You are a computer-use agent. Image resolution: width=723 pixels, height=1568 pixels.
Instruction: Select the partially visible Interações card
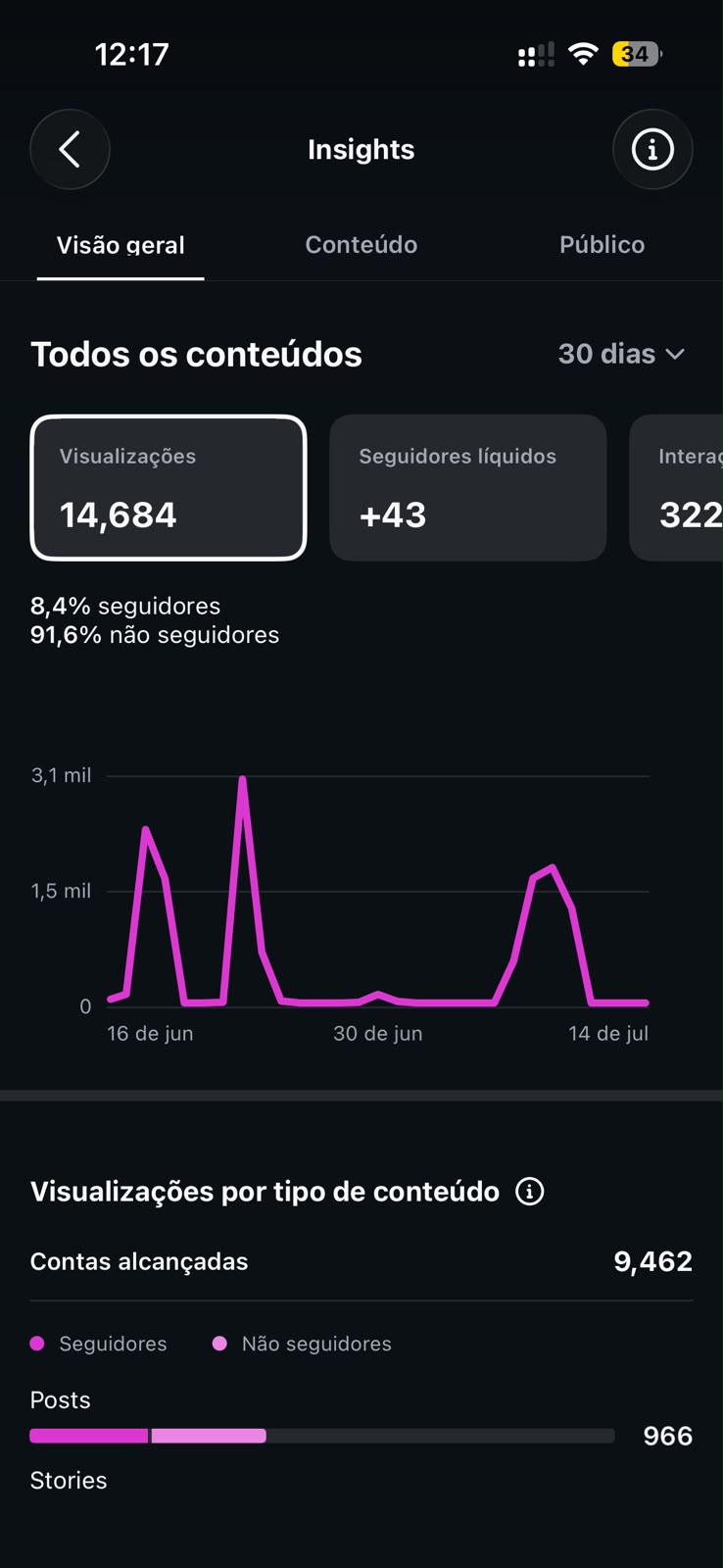pyautogui.click(x=677, y=488)
